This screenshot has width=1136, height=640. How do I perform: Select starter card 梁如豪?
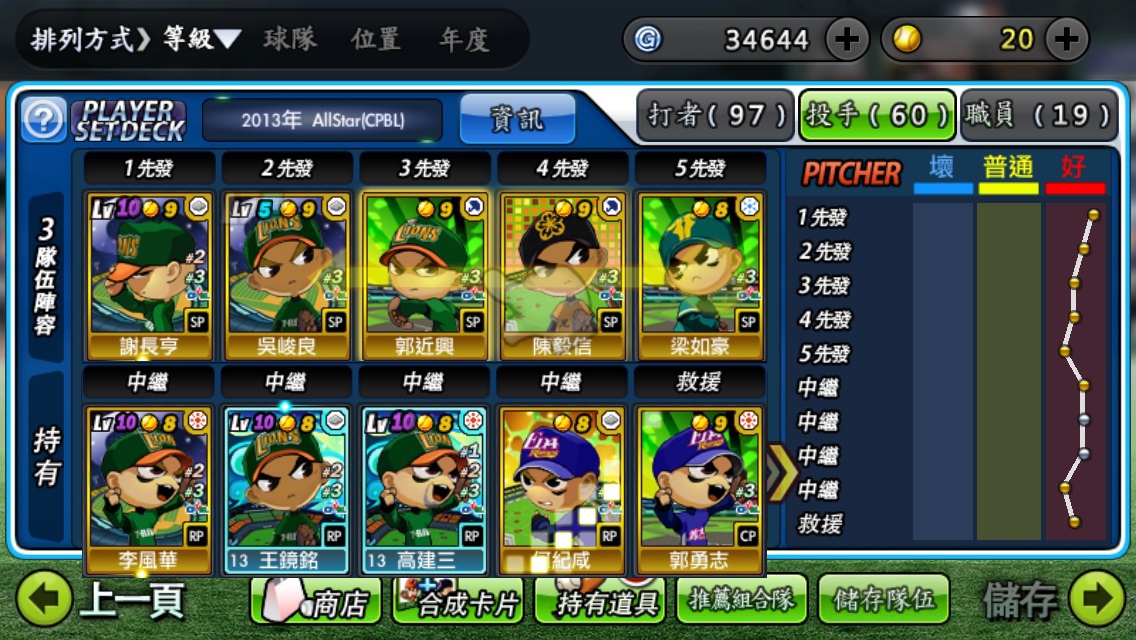[700, 275]
